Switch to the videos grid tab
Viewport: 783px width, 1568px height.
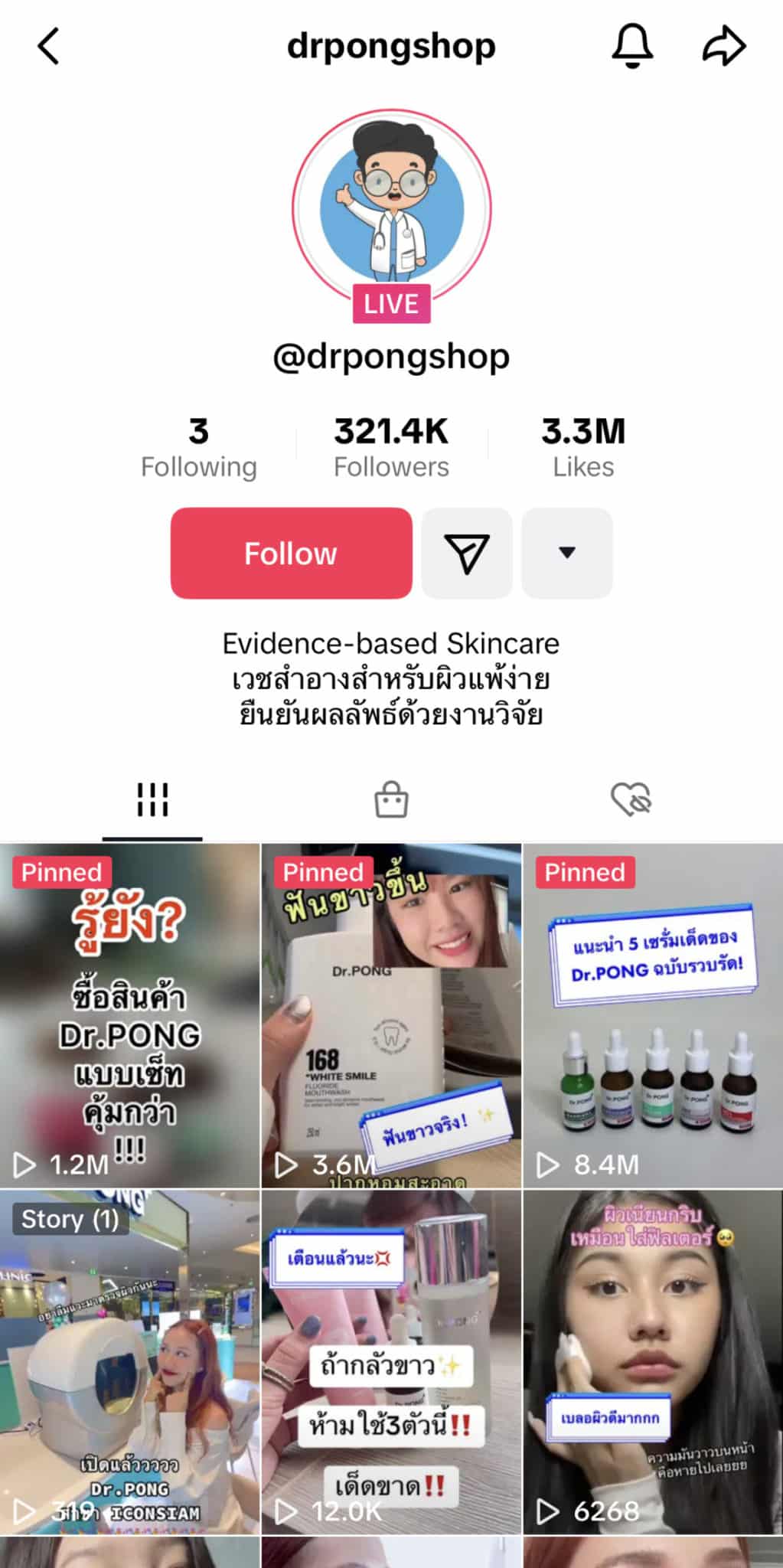[152, 800]
